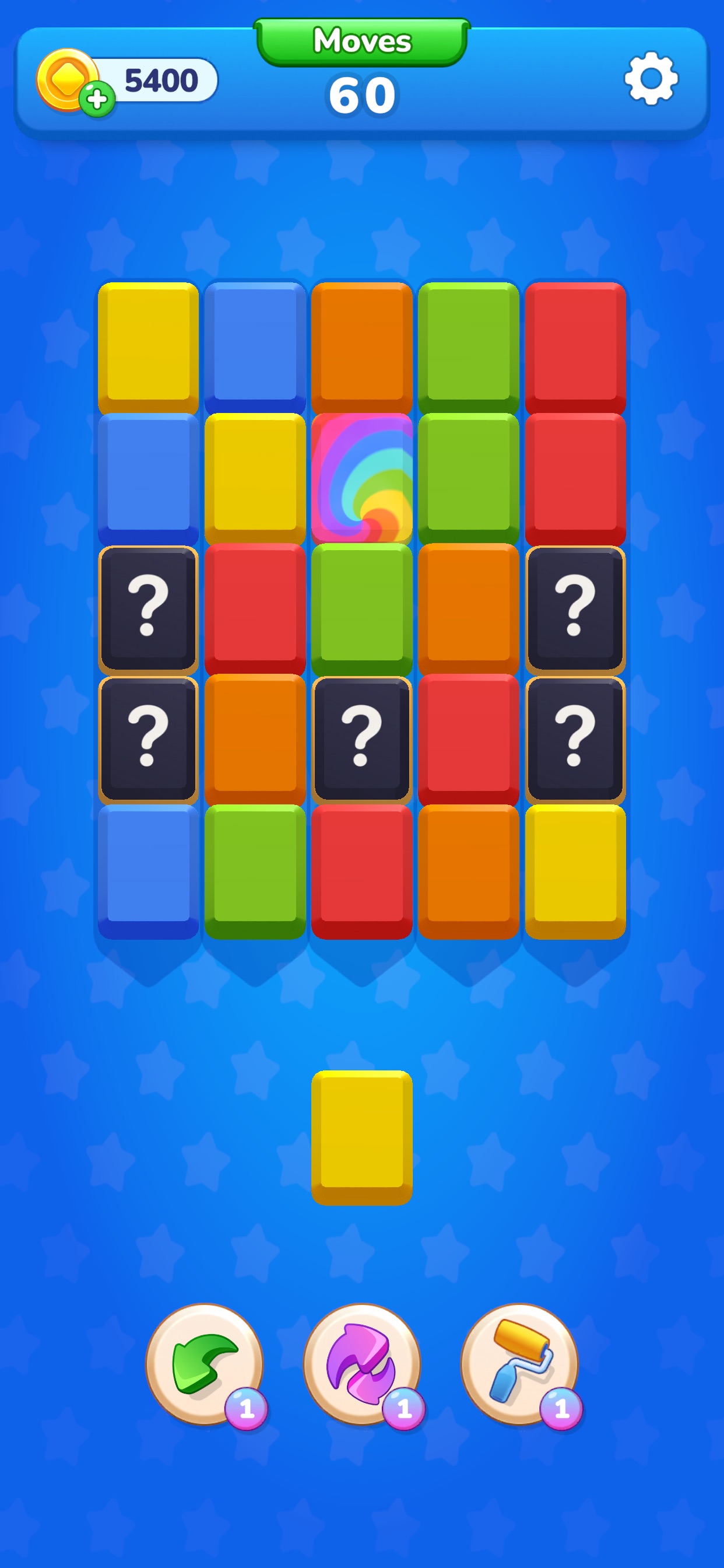Tap the yellow block below the board
Viewport: 724px width, 1568px height.
[x=362, y=1137]
